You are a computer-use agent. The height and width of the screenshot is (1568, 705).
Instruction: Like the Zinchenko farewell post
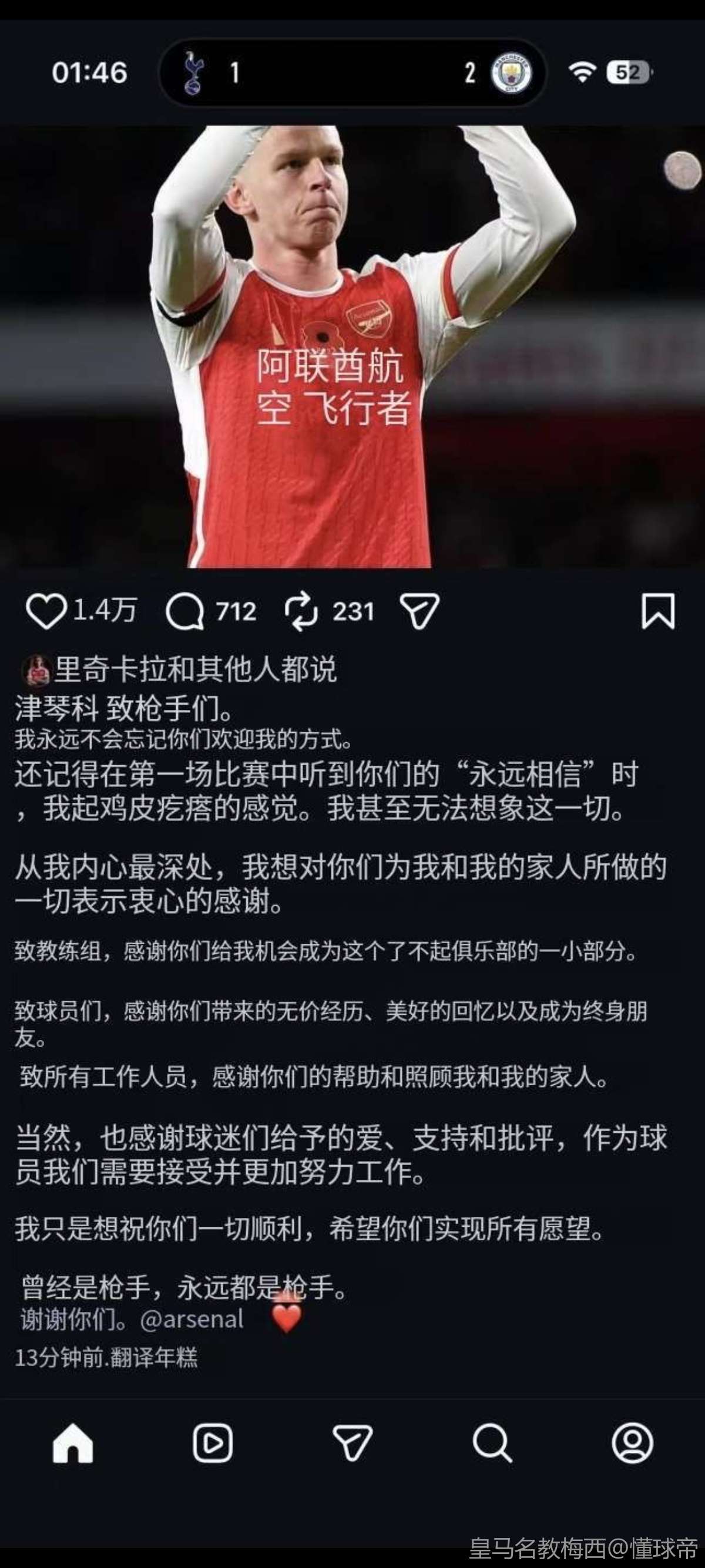[x=46, y=611]
